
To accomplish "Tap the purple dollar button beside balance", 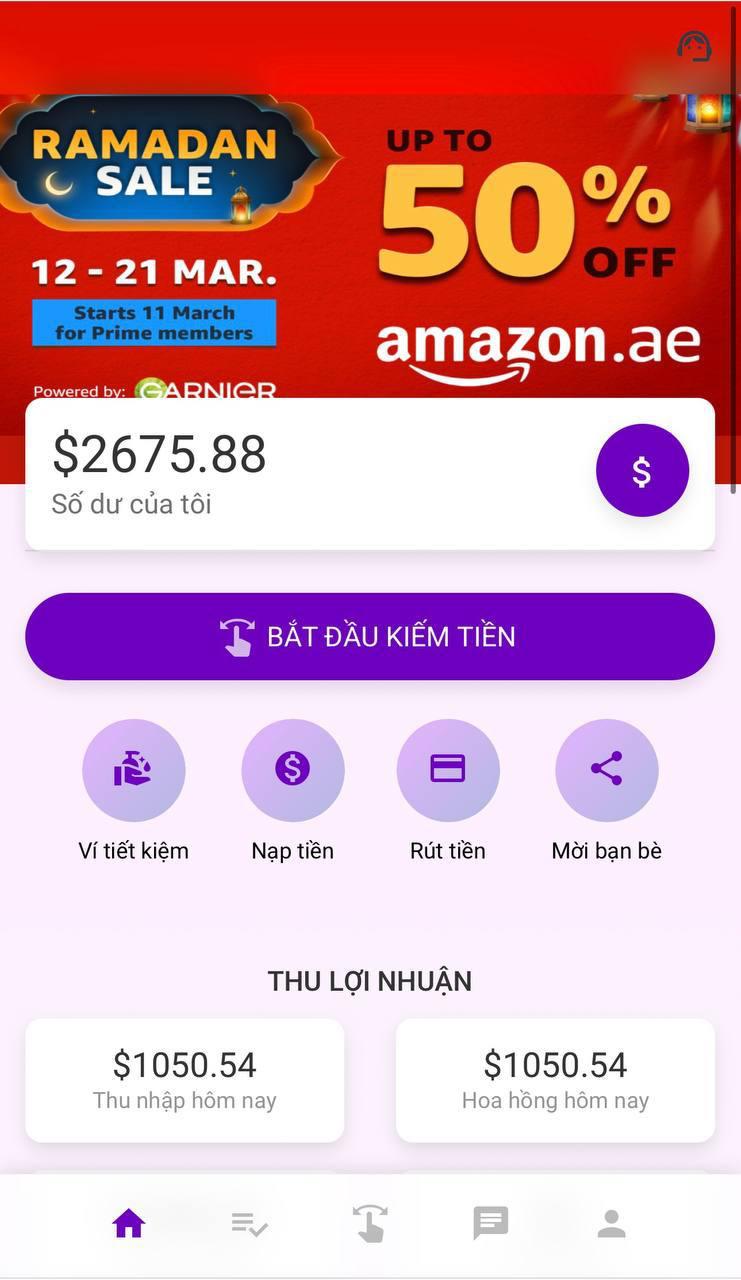I will click(x=642, y=471).
